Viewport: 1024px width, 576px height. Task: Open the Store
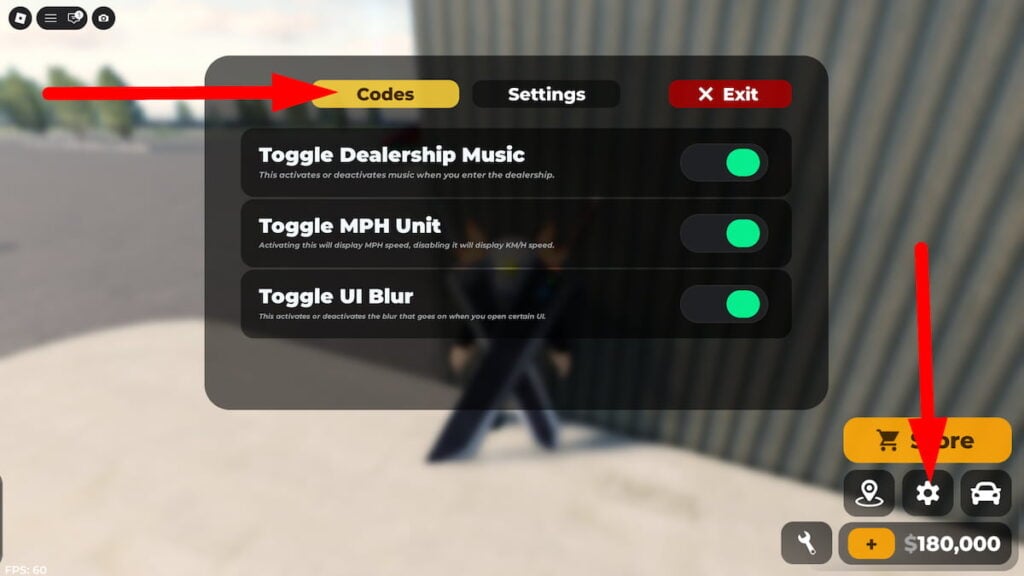pos(926,440)
